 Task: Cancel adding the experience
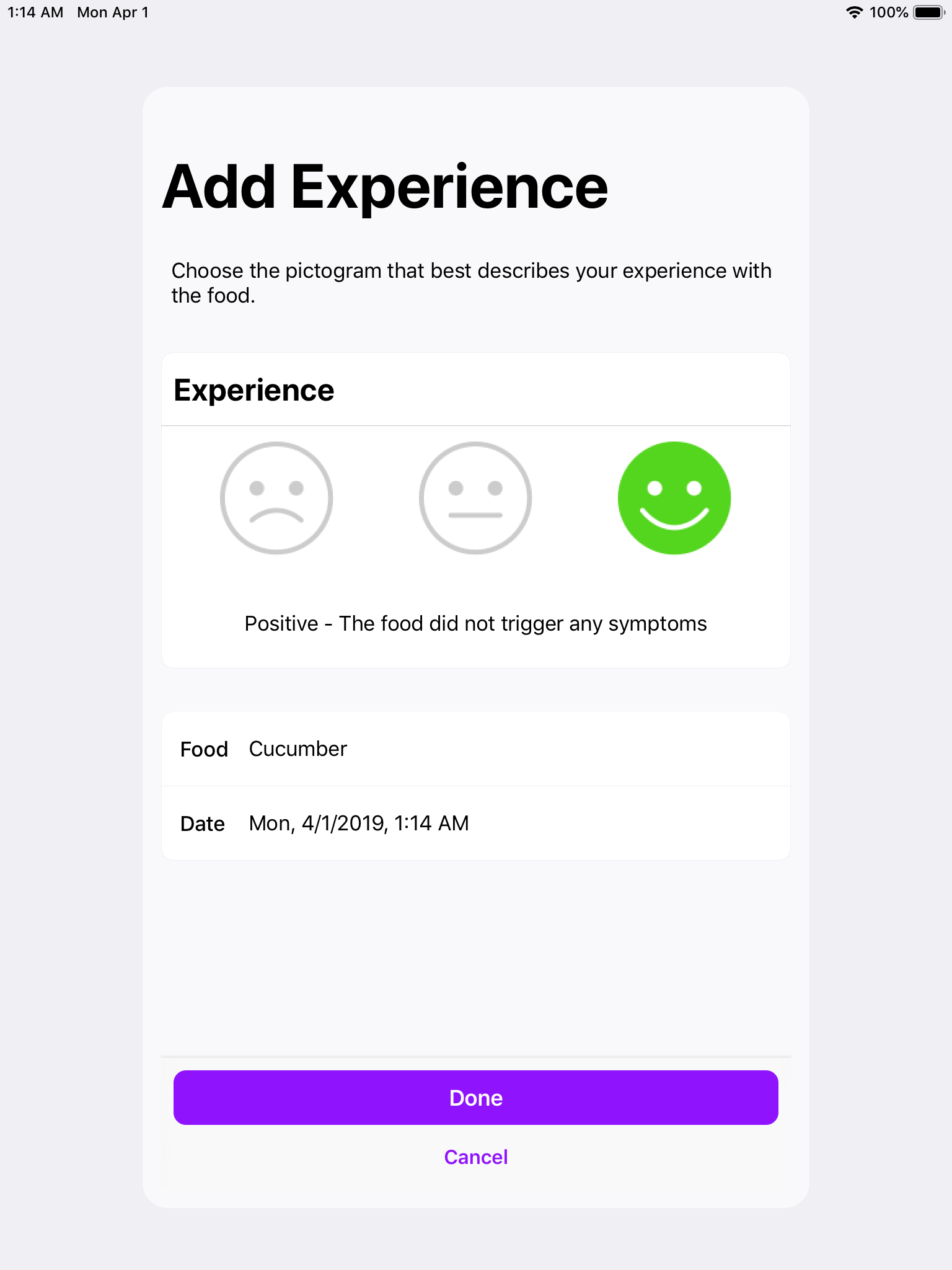[475, 1157]
